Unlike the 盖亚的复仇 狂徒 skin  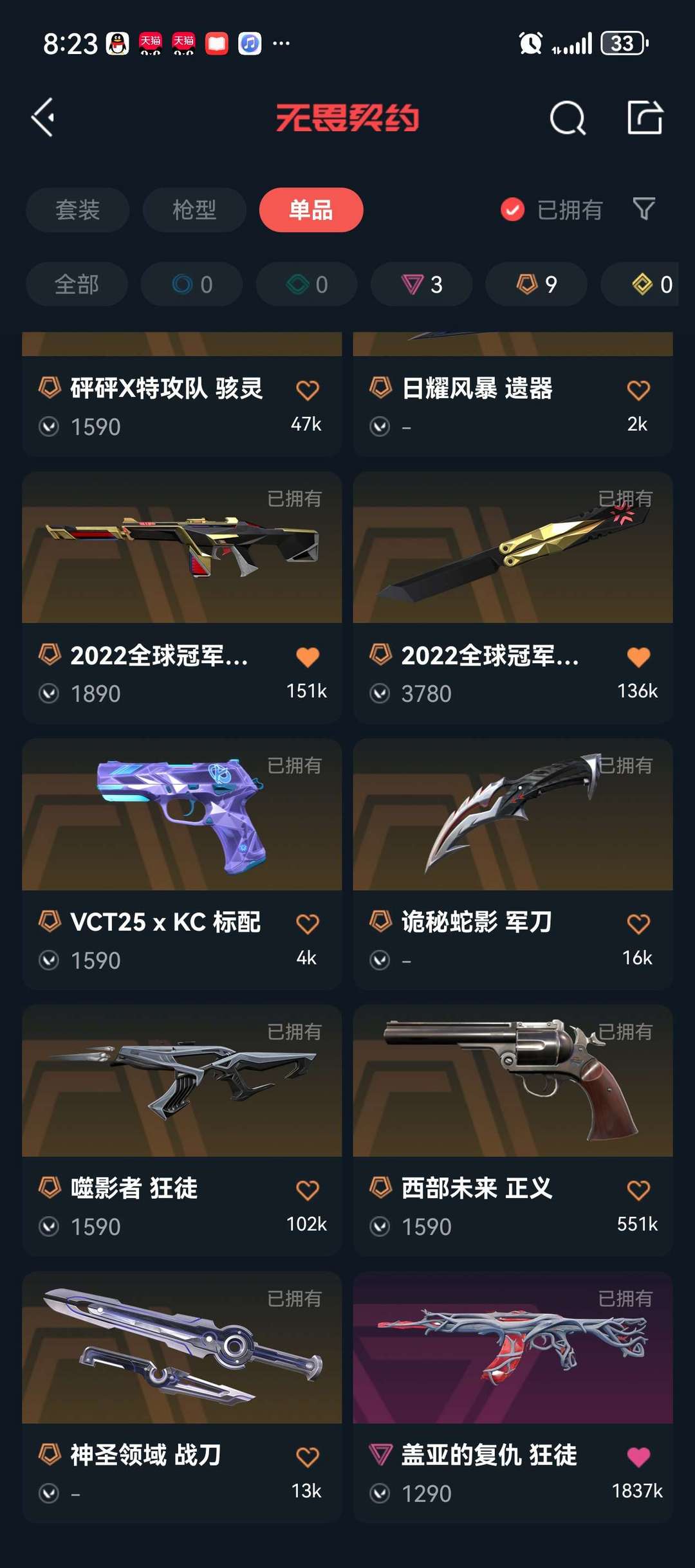(x=638, y=1457)
